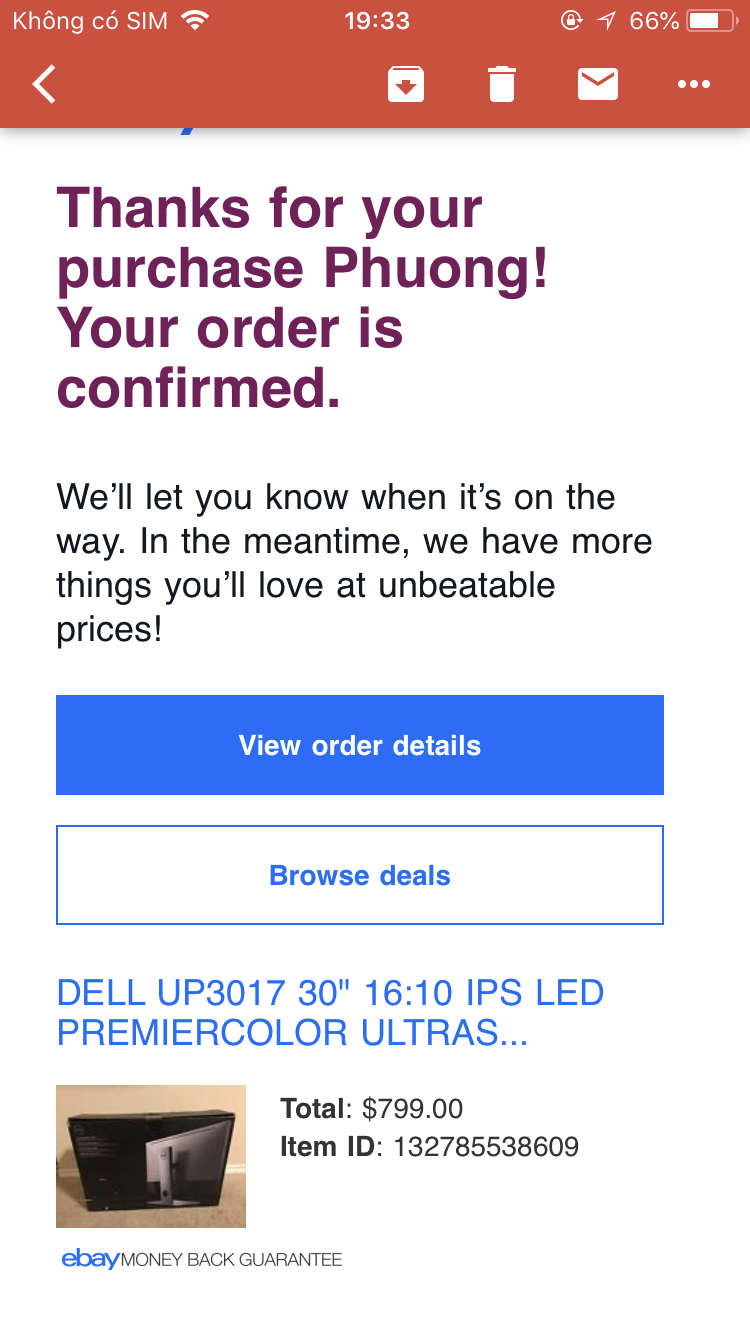Mark this email as unread
The height and width of the screenshot is (1334, 750).
click(598, 85)
